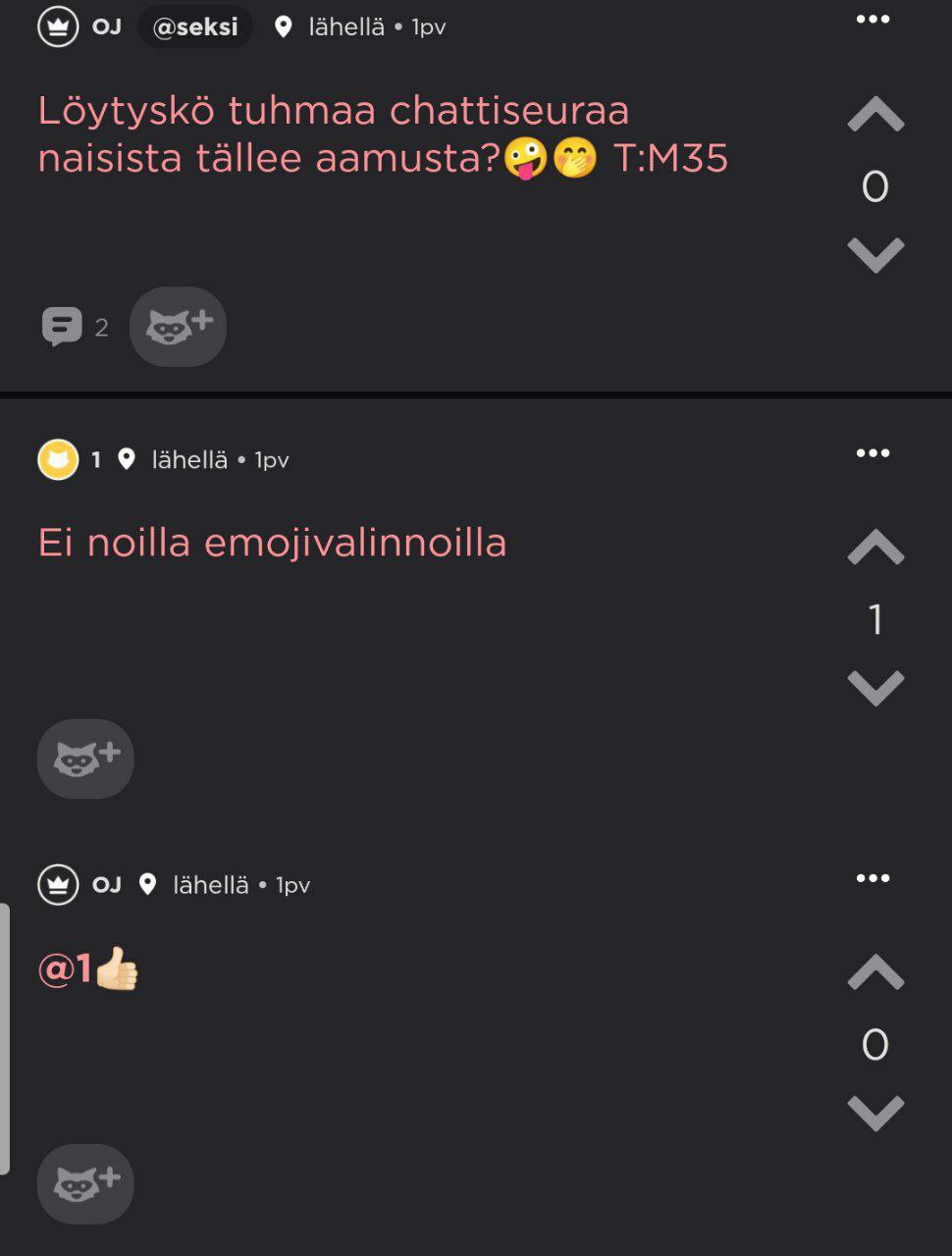Downvote OJ's @1 thumbs-up reply
The height and width of the screenshot is (1256, 952).
875,1113
